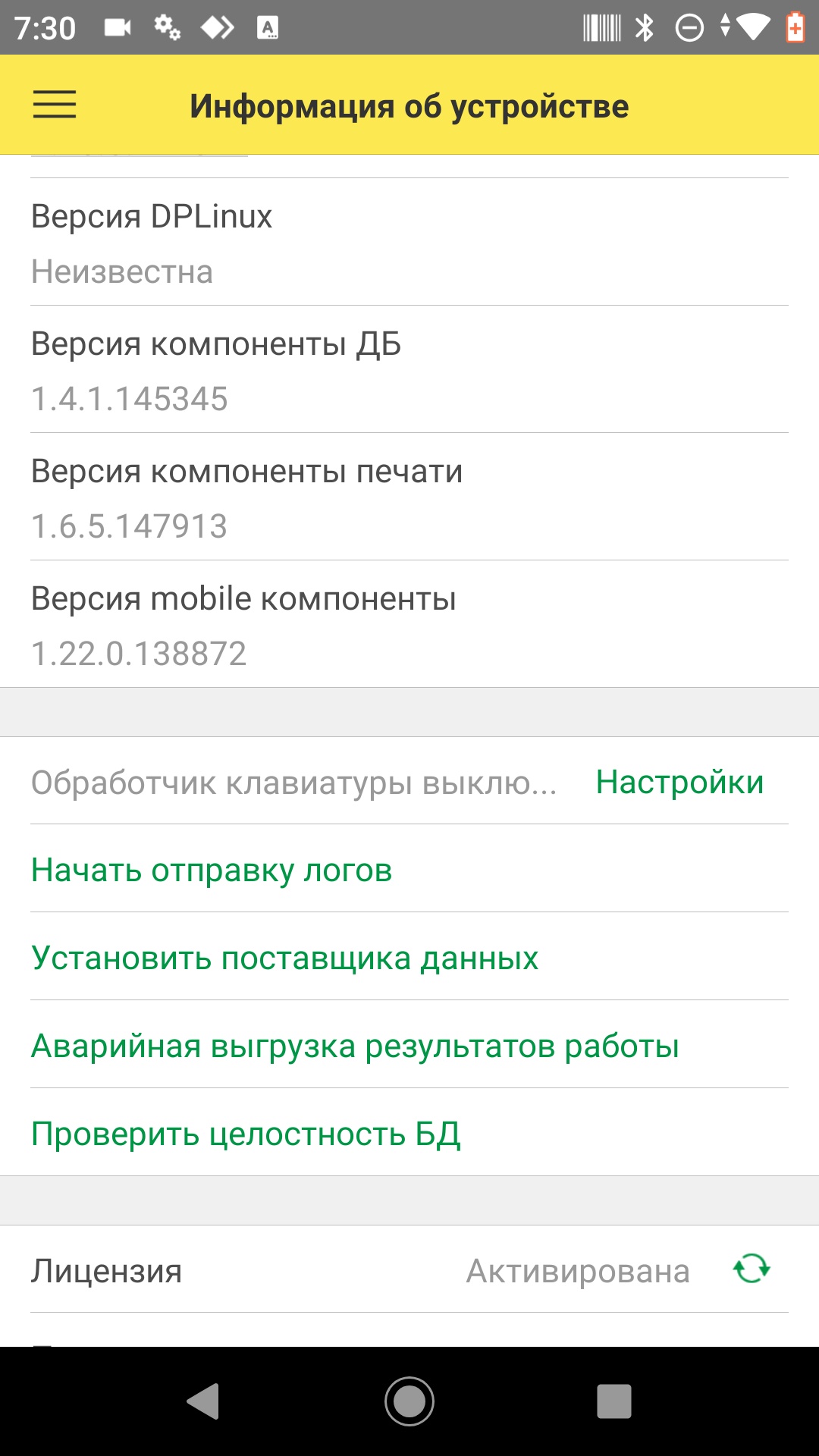Select Установить поставщика данных
Image resolution: width=819 pixels, height=1456 pixels.
[284, 958]
